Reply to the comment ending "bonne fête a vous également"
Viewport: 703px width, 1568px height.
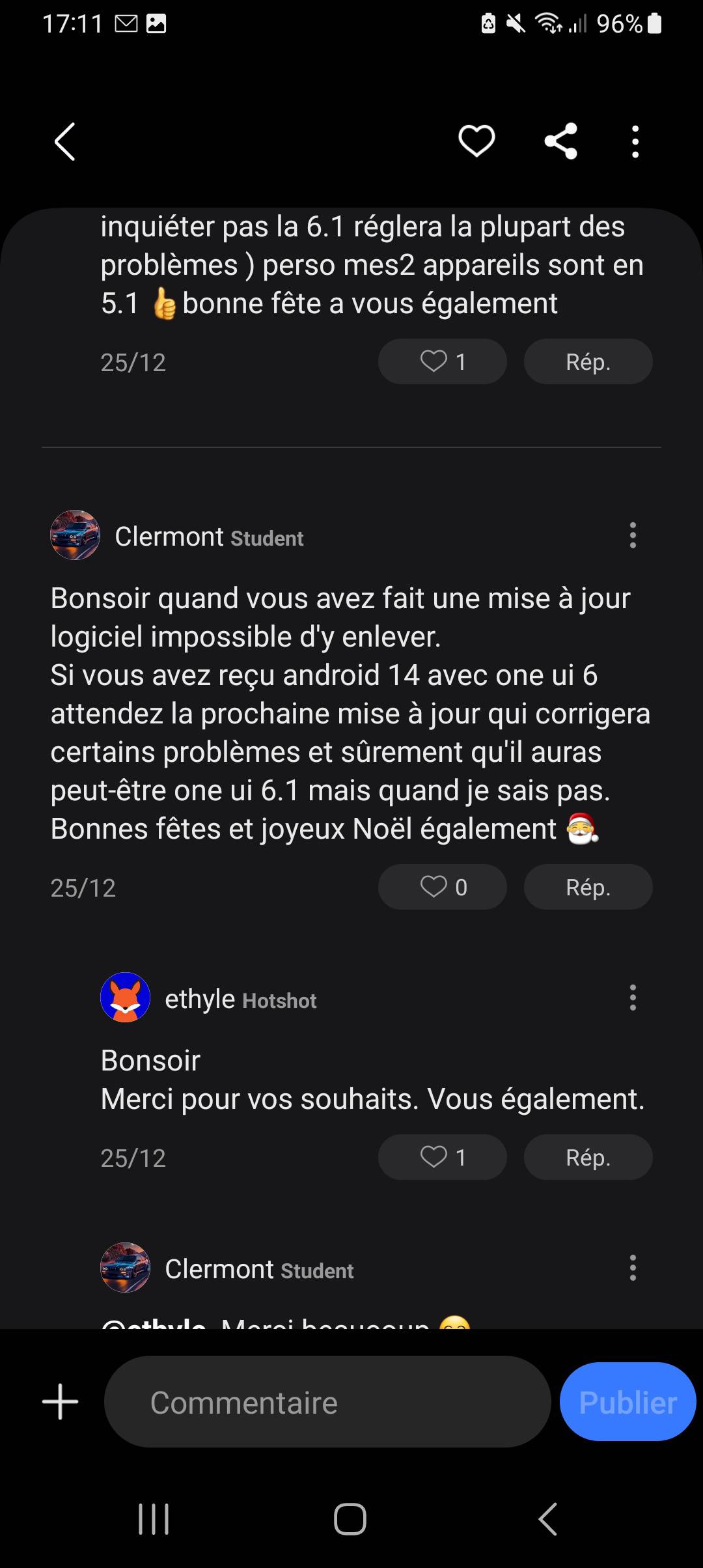[588, 361]
